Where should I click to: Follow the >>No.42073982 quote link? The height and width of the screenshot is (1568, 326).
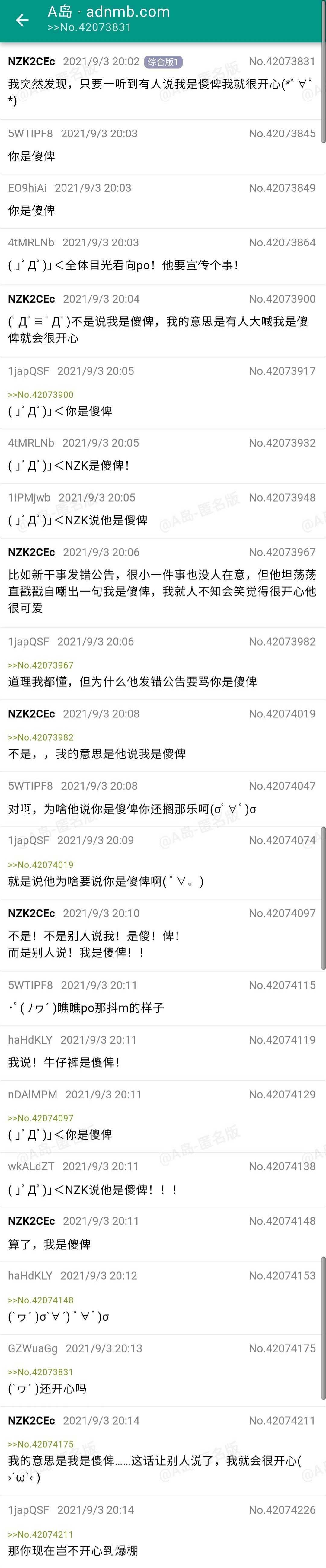(41, 737)
